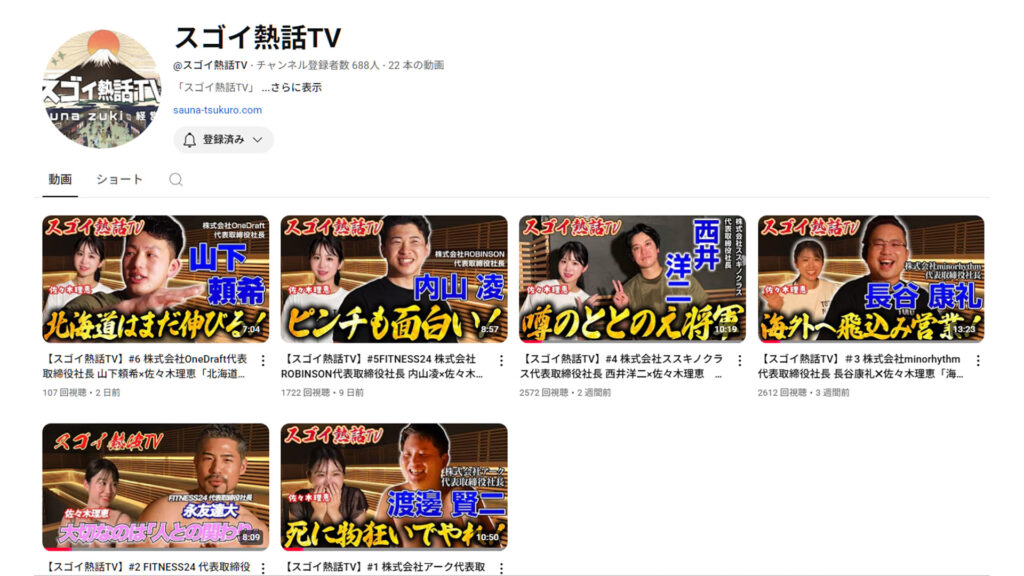
Task: Open the スゴイ熱話TV channel avatar
Action: pos(100,88)
